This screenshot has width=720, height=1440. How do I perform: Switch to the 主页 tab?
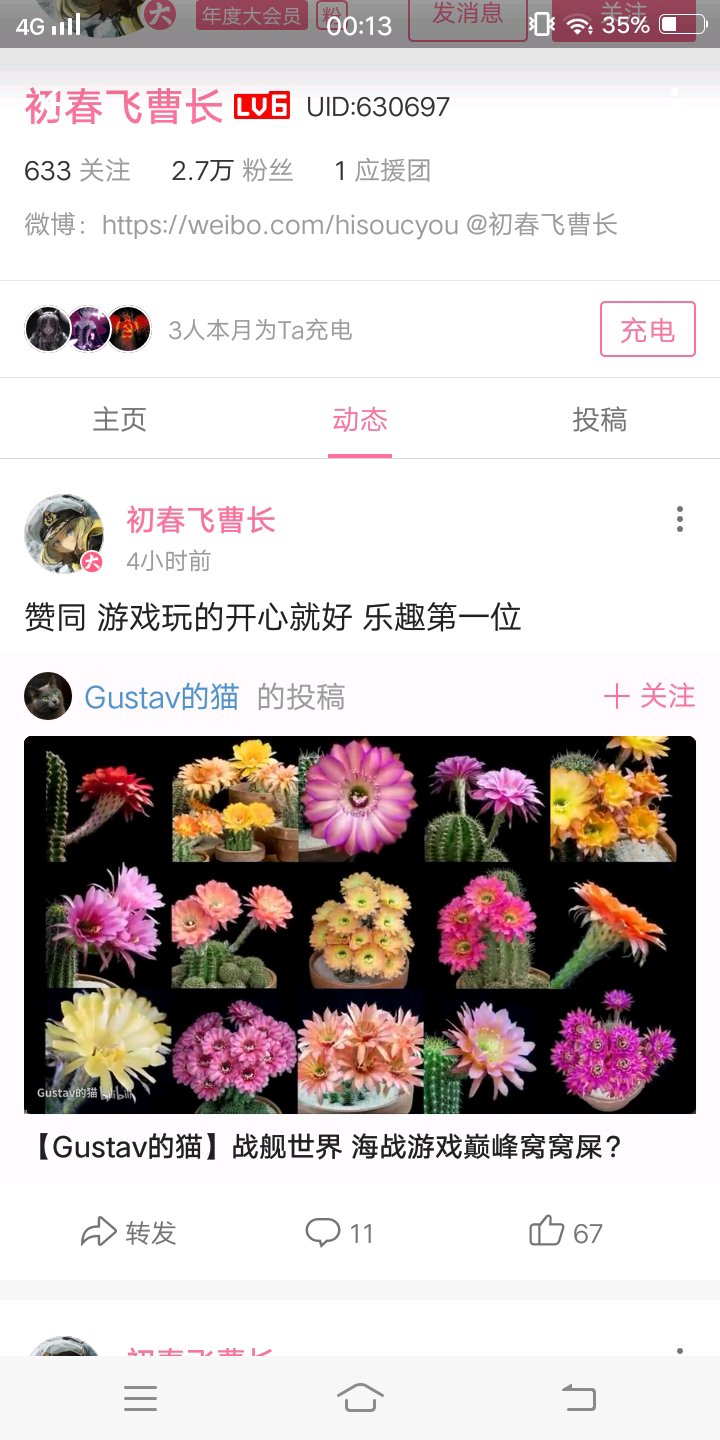pos(120,419)
